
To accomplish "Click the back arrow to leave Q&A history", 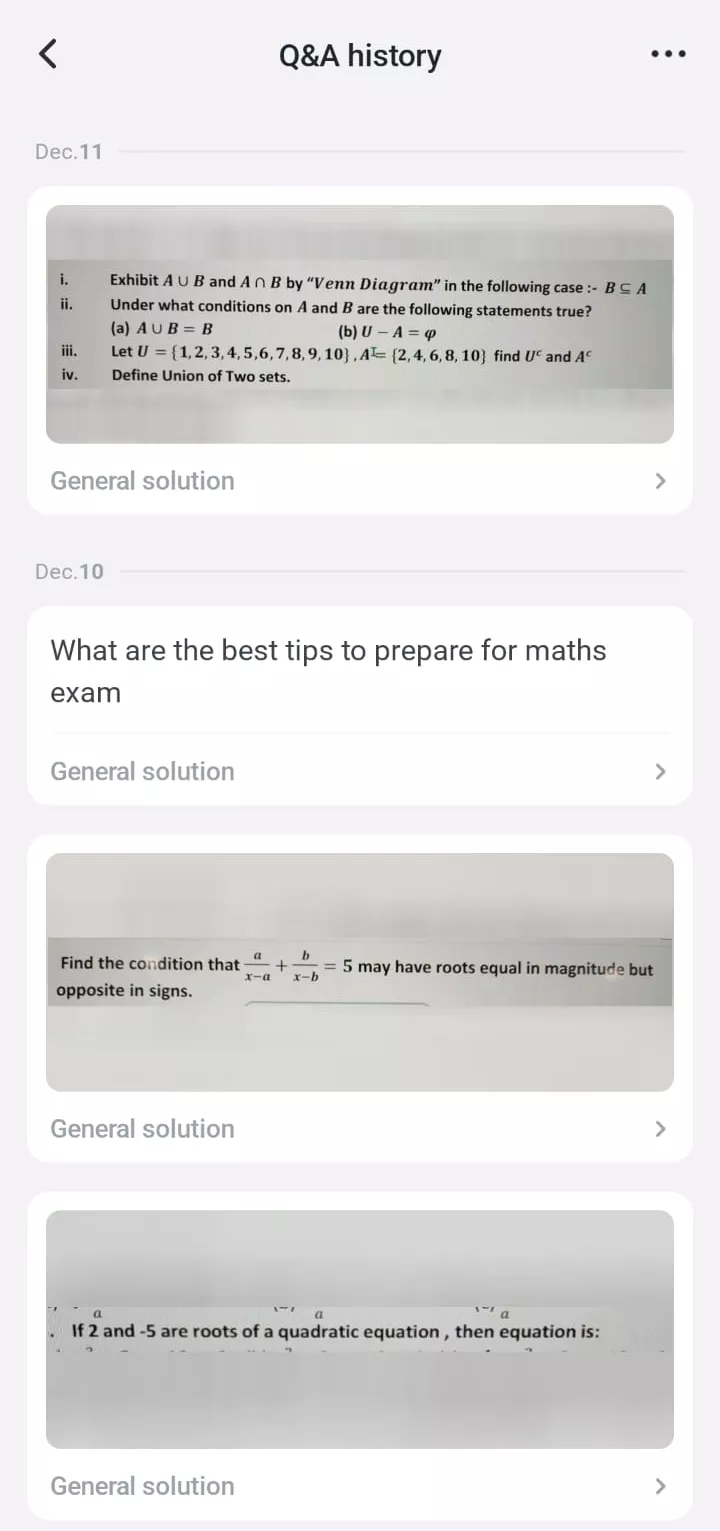I will coord(46,54).
